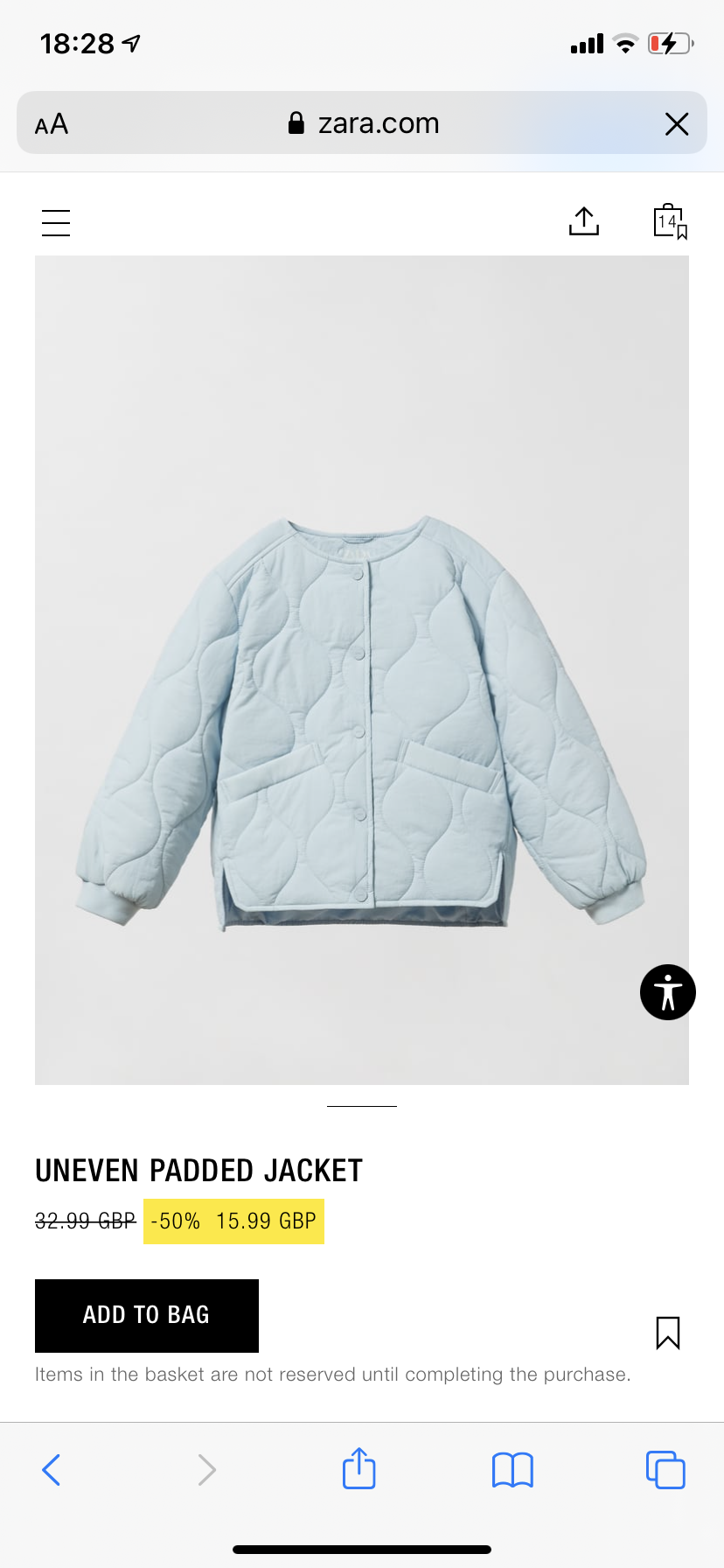Screen dimensions: 724x1568
Task: Add the Uneven Padded Jacket to bag
Action: pos(147,1315)
